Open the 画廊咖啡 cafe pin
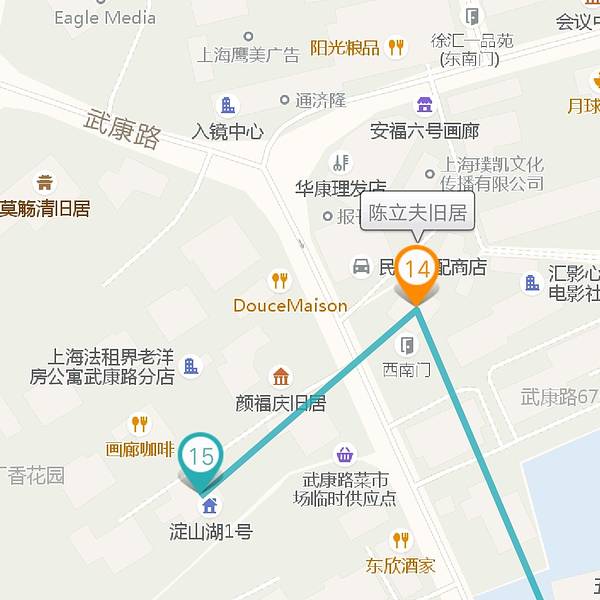Image resolution: width=600 pixels, height=600 pixels. pyautogui.click(x=140, y=424)
